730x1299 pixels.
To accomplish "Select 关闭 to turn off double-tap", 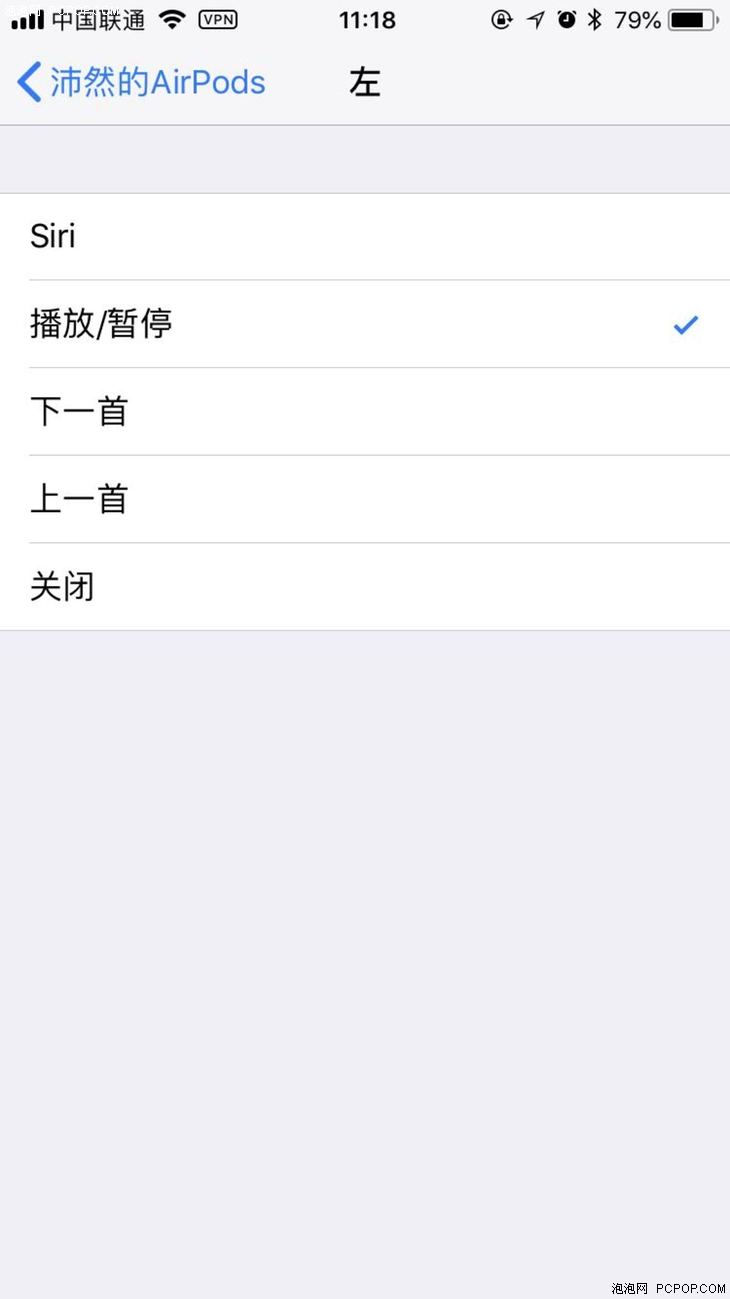I will coord(365,587).
